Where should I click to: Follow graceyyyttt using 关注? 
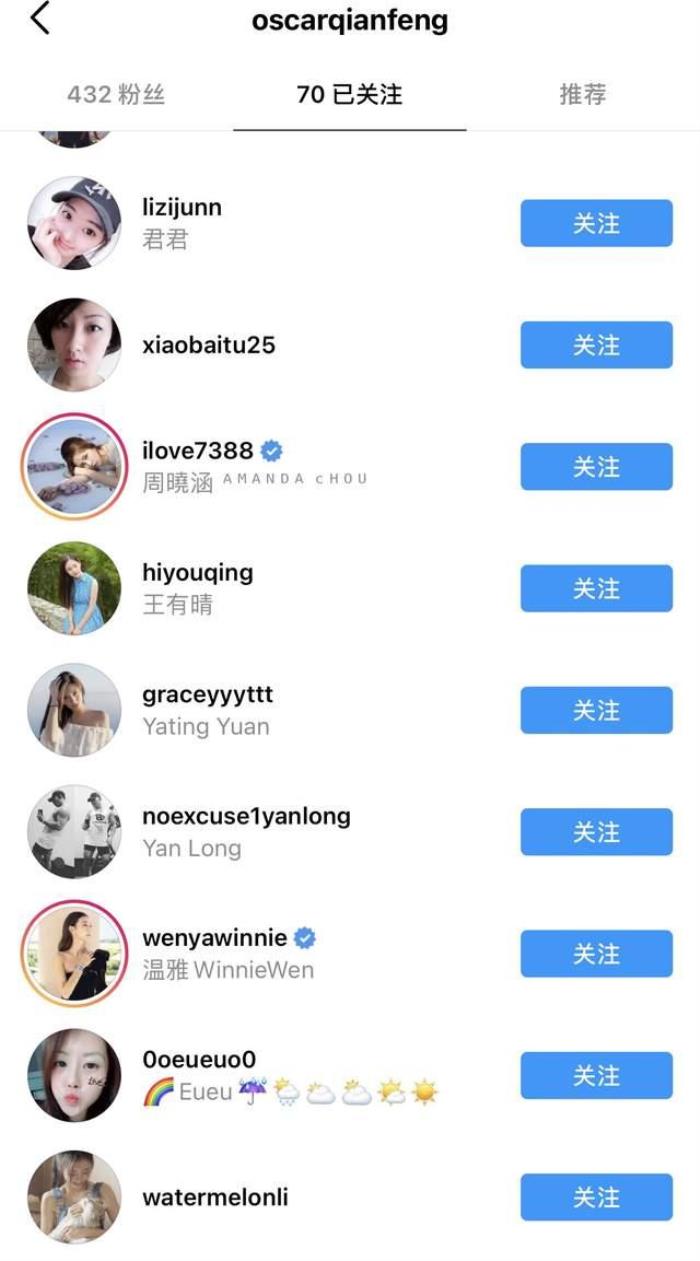click(596, 710)
